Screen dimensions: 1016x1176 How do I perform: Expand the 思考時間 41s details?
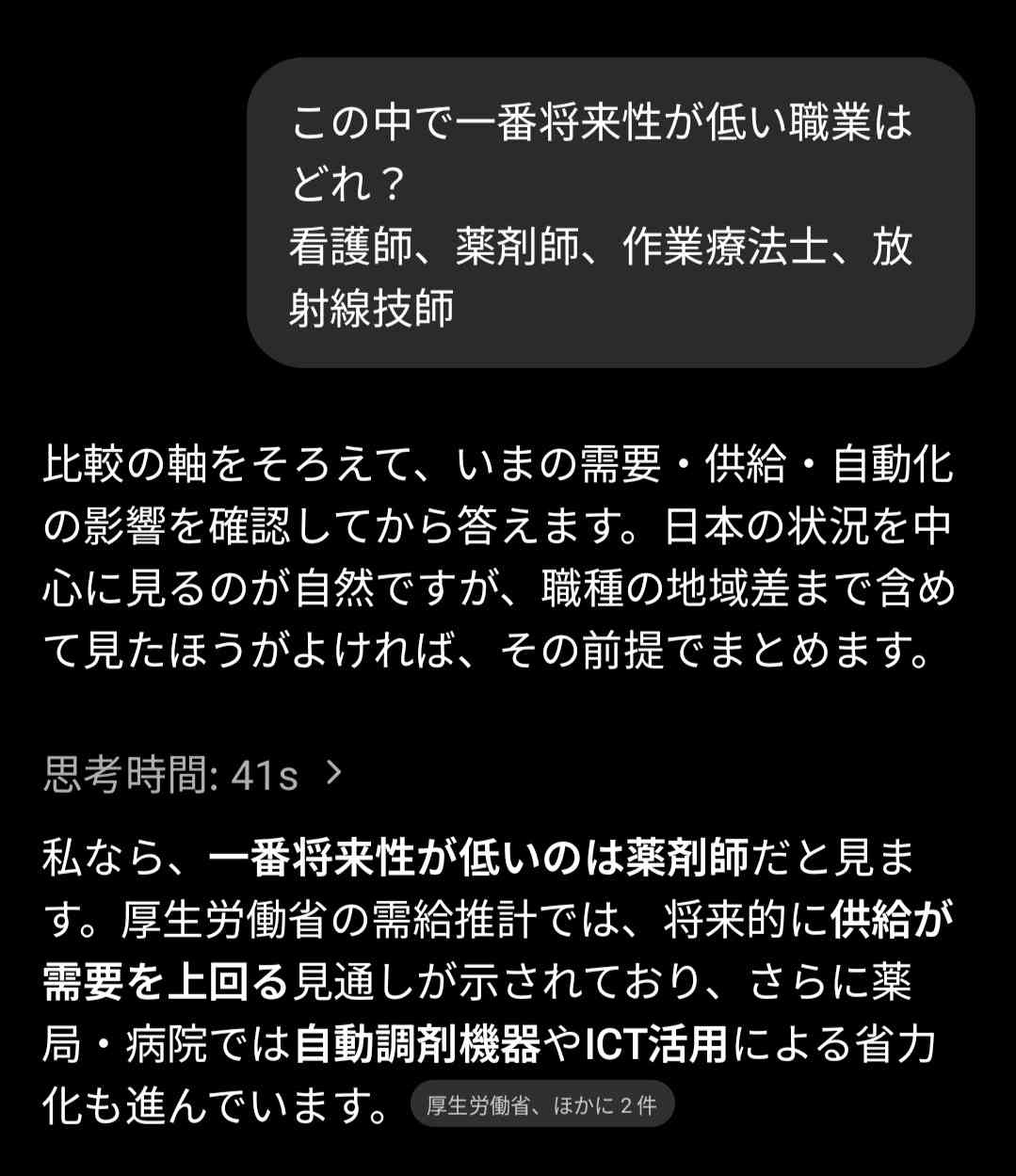[x=193, y=775]
